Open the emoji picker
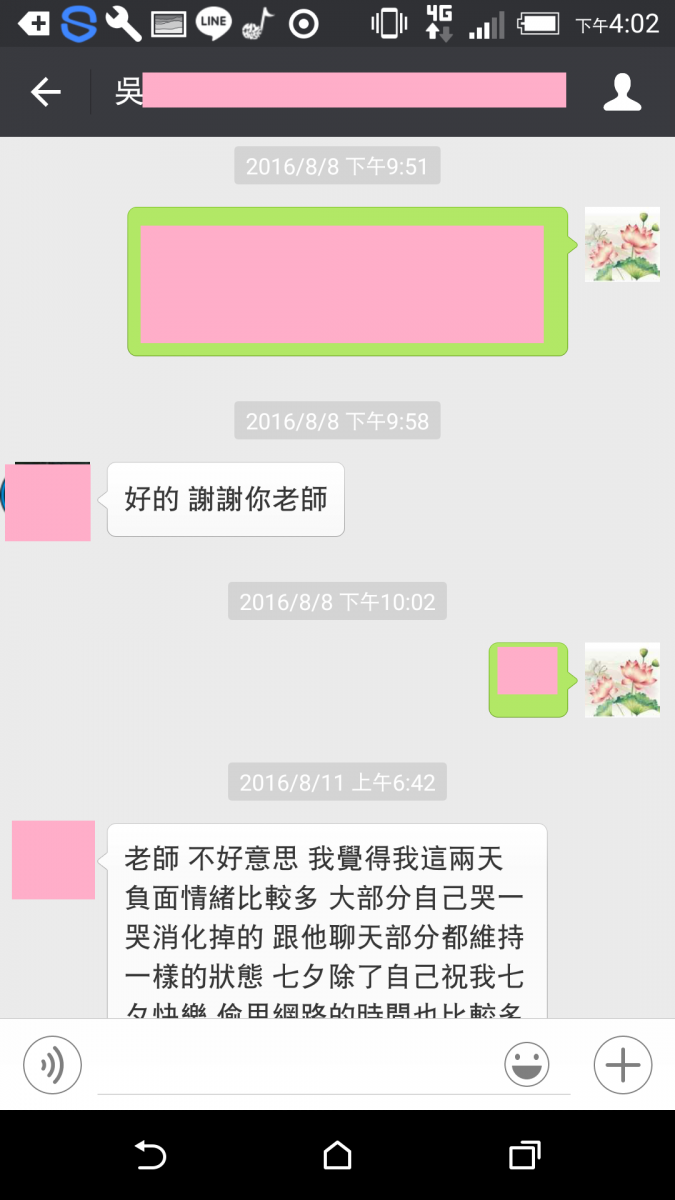The image size is (675, 1200). [527, 1064]
